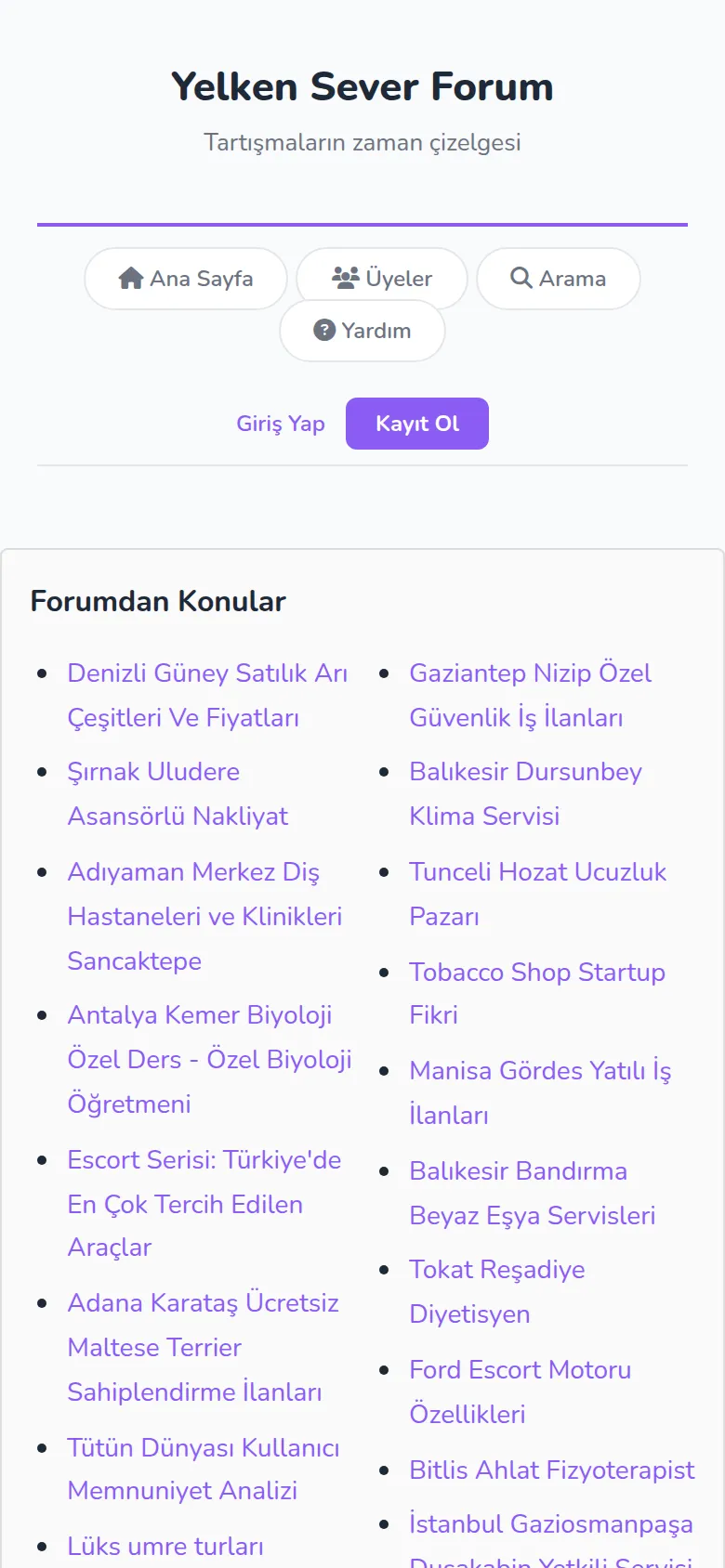Tap the Kayıt Ol button
Viewport: 725px width, 1568px height.
(x=417, y=424)
